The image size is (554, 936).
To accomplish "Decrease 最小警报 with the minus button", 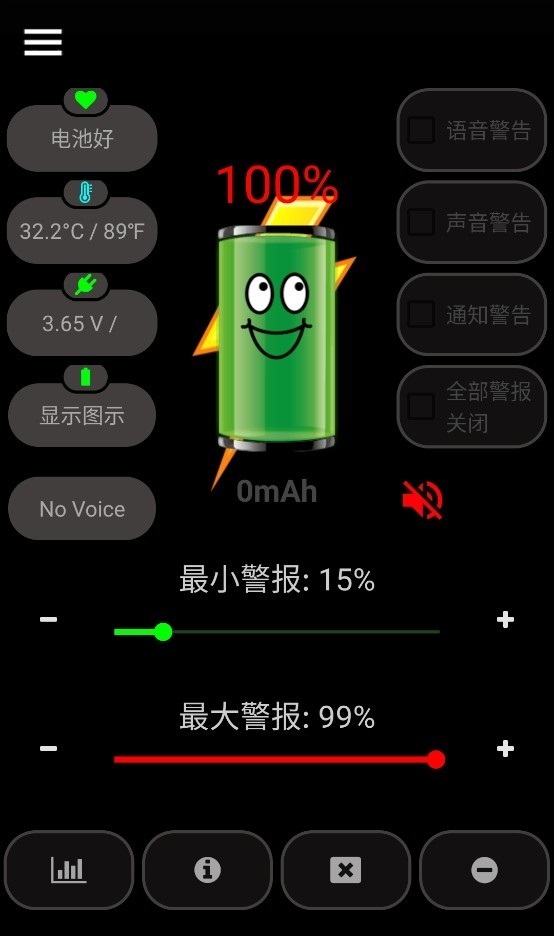I will (x=48, y=620).
